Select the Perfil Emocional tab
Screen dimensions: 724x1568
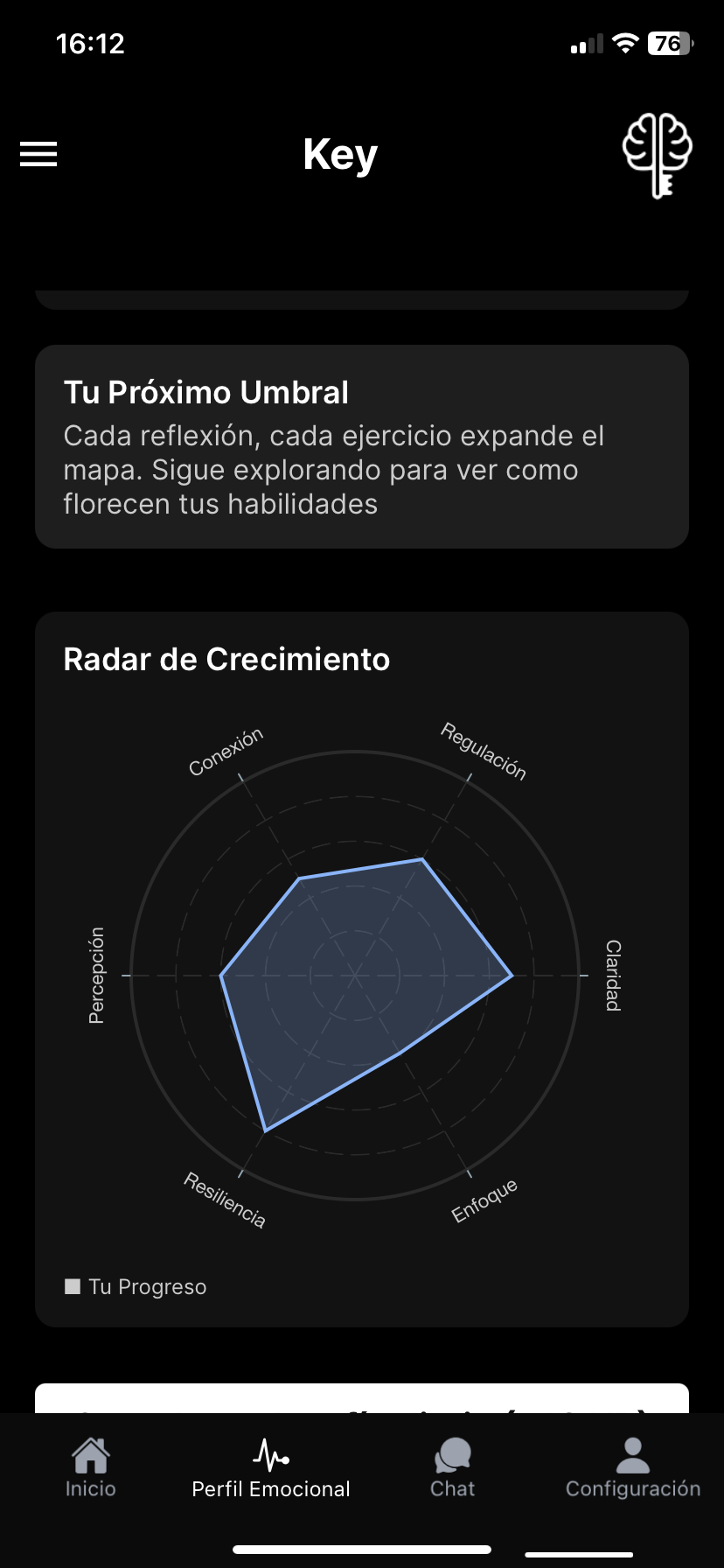271,1468
